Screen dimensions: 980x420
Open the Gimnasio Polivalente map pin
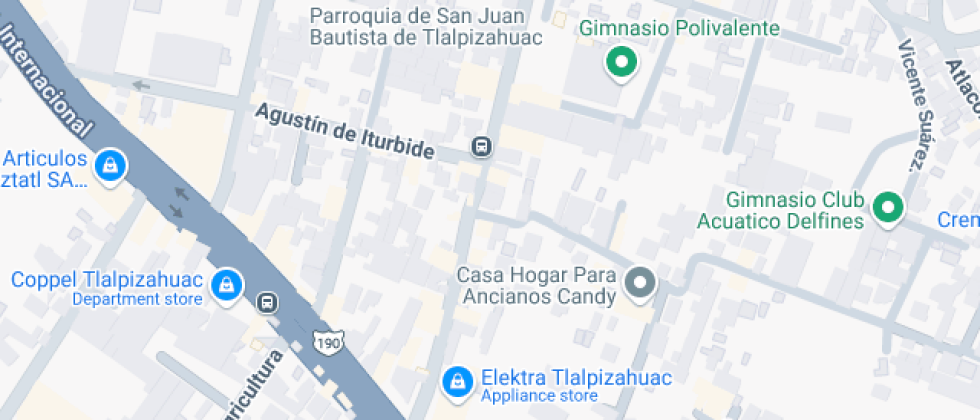tap(622, 63)
